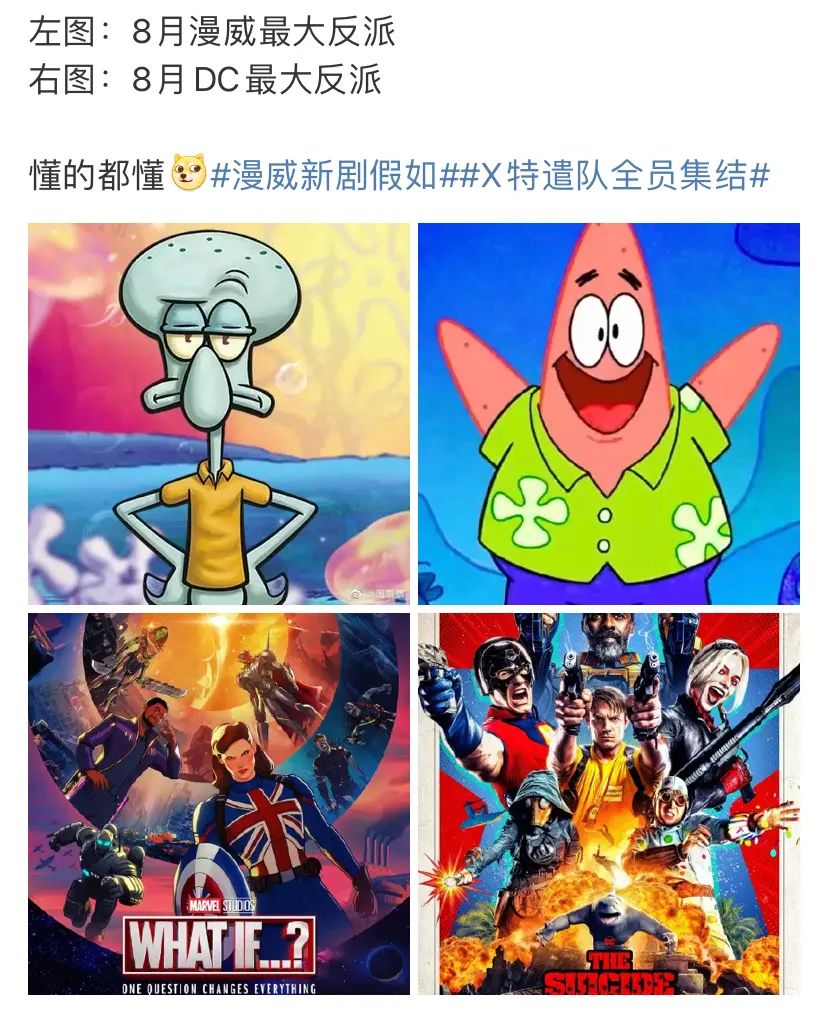828x1019 pixels.
Task: Open the Marvel What If poster image
Action: (219, 804)
